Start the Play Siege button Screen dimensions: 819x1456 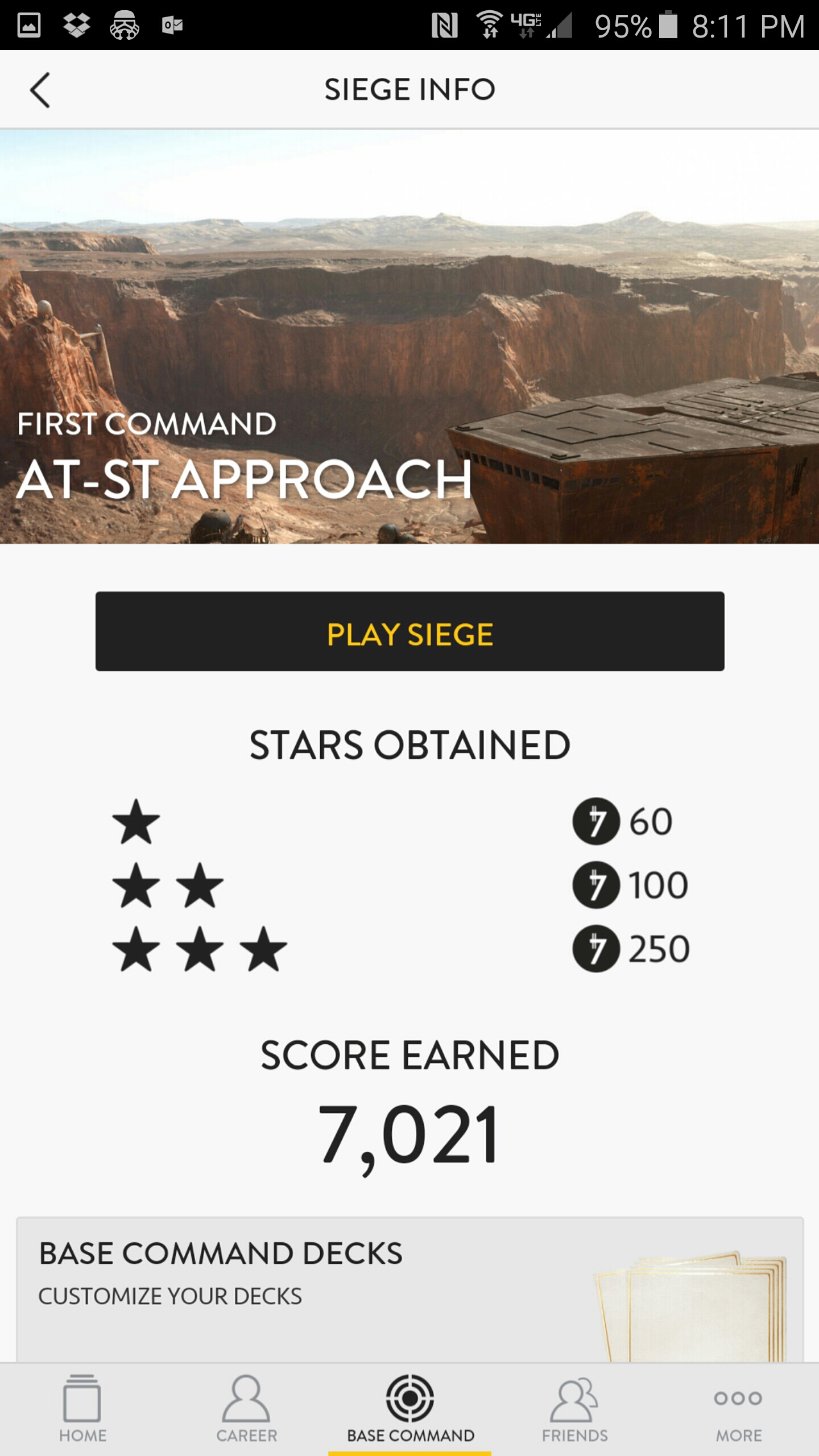tap(409, 631)
